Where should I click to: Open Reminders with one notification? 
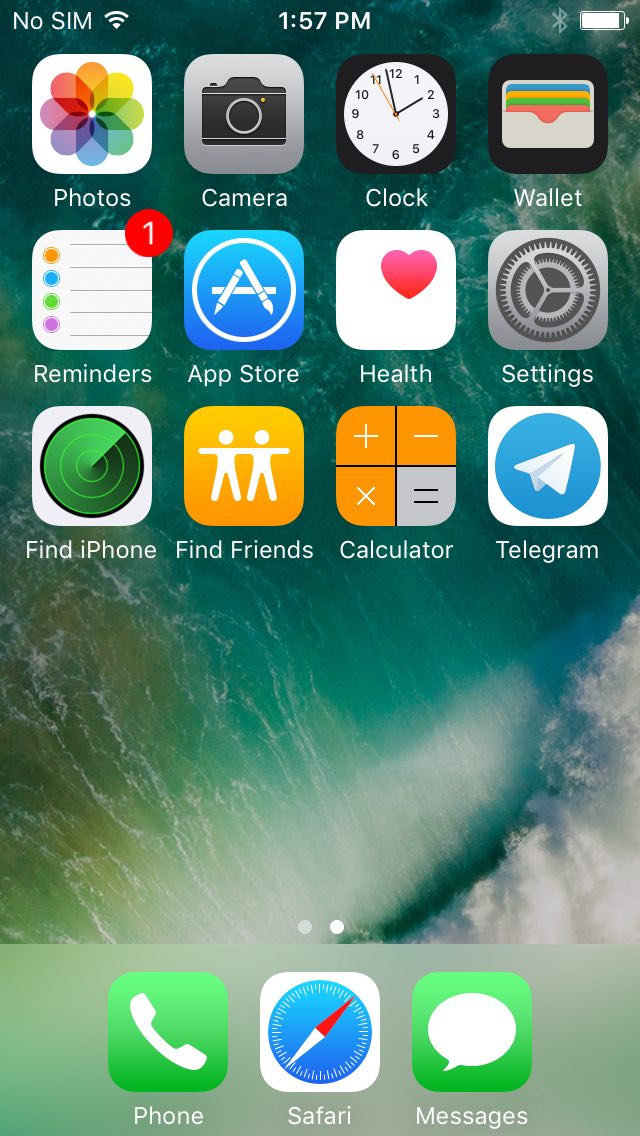tap(92, 290)
